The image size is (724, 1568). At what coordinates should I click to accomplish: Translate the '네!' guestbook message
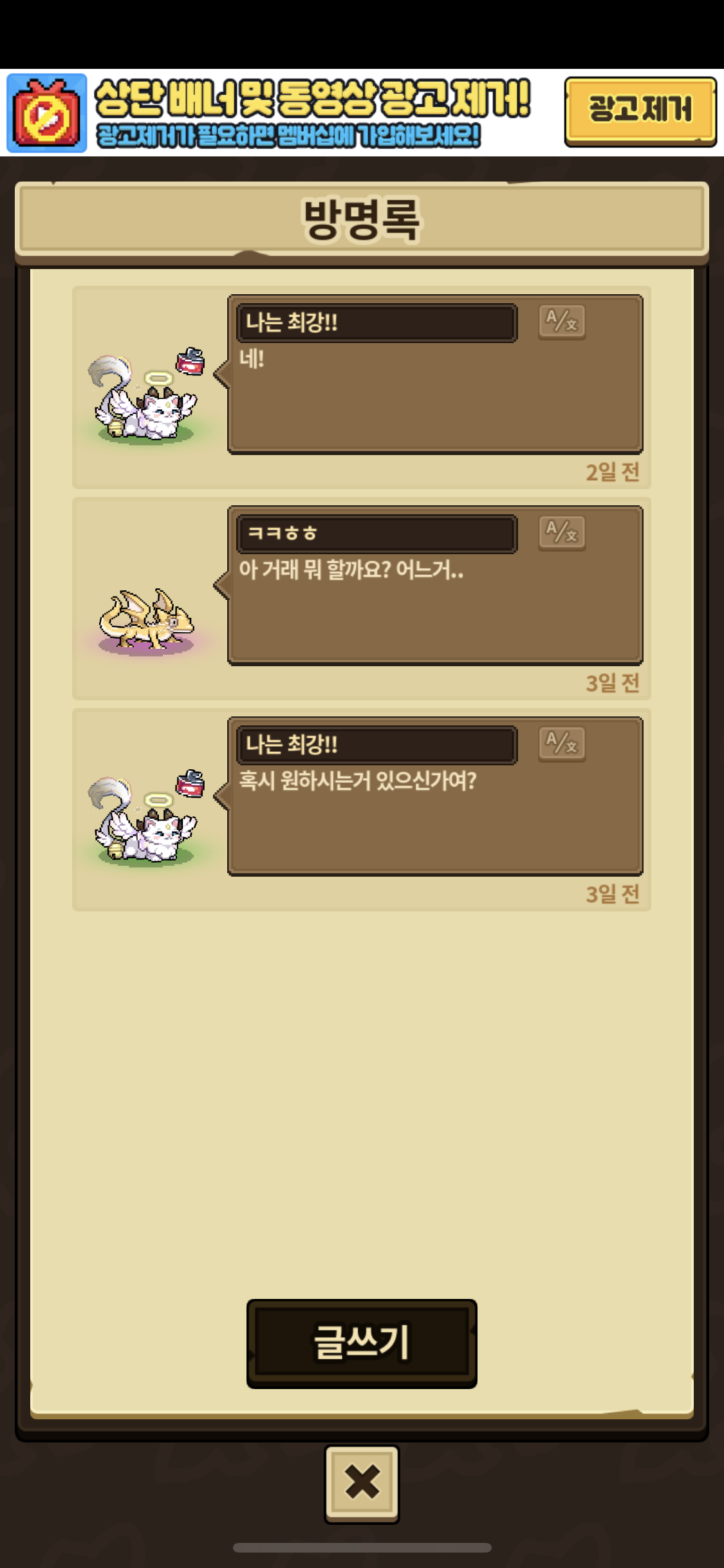pyautogui.click(x=562, y=321)
